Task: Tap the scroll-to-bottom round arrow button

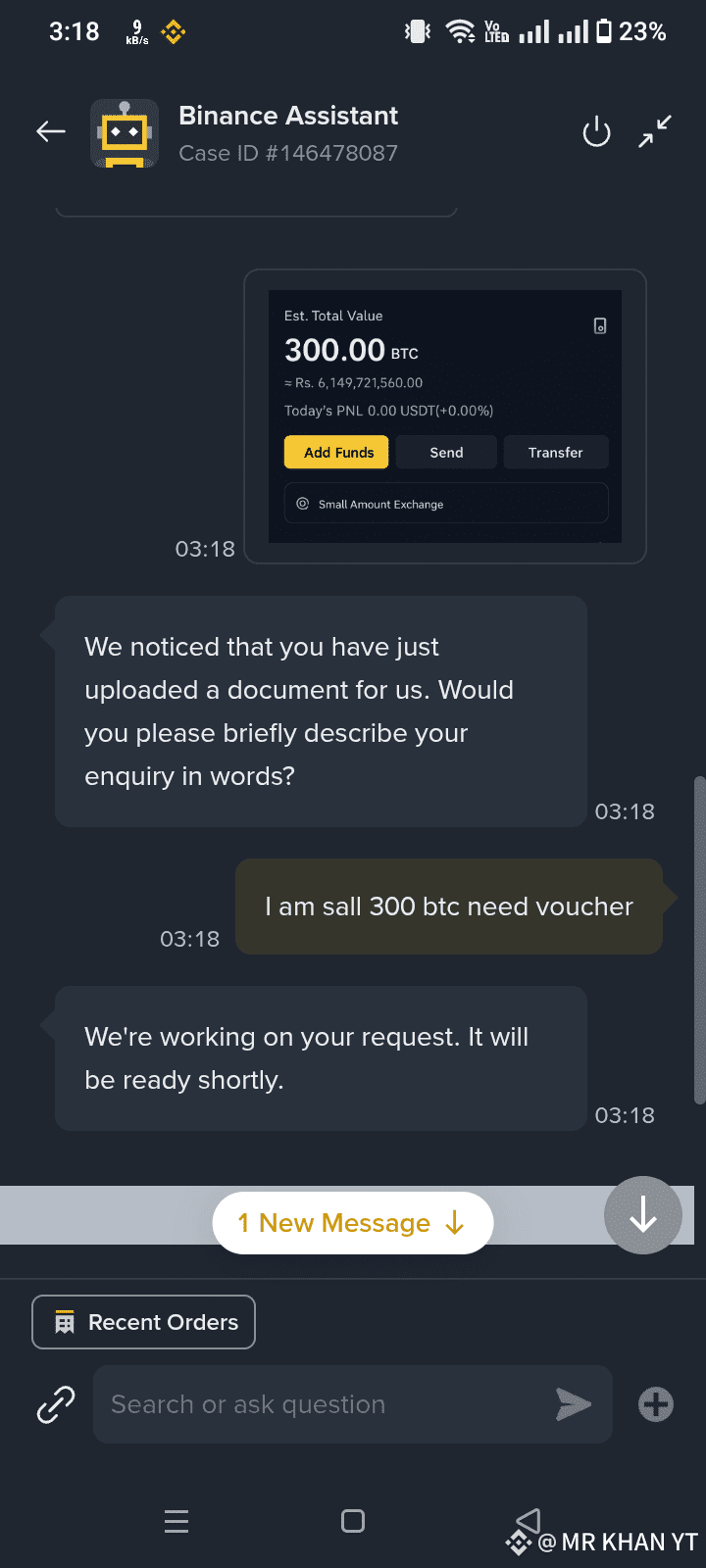Action: click(643, 1215)
